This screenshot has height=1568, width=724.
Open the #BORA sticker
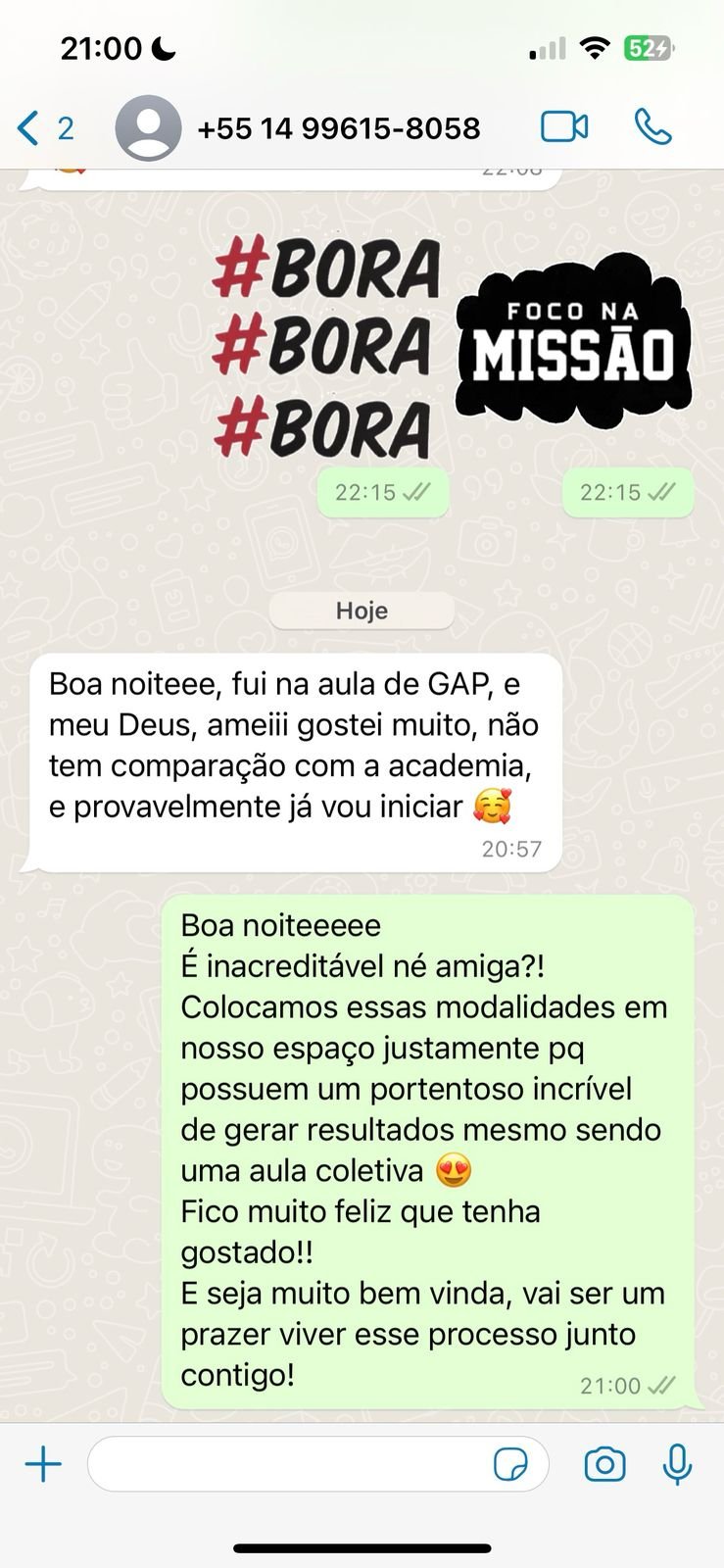(x=325, y=348)
